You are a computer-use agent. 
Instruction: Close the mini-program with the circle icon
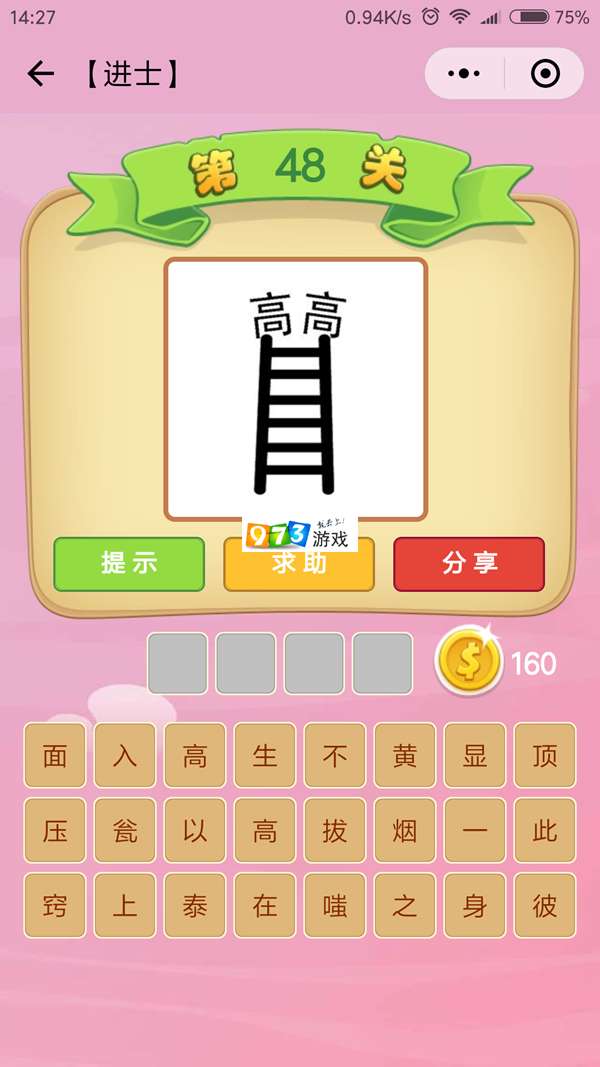(x=544, y=74)
